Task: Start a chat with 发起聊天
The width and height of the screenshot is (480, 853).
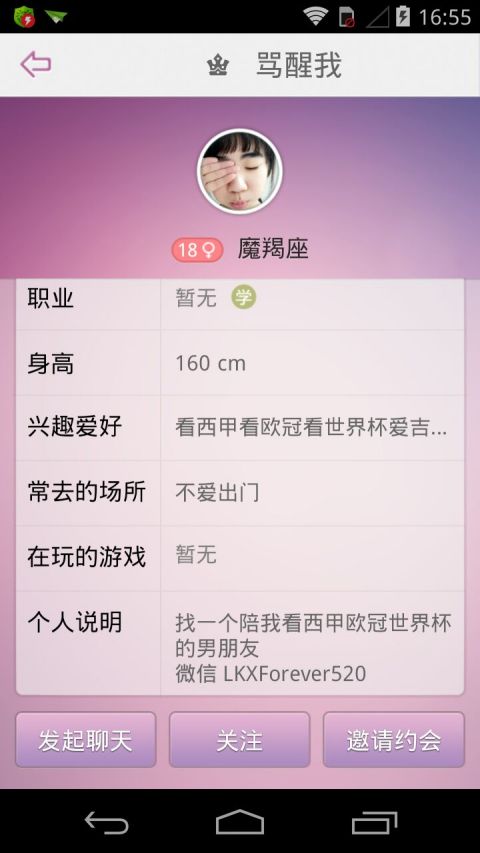Action: (85, 740)
